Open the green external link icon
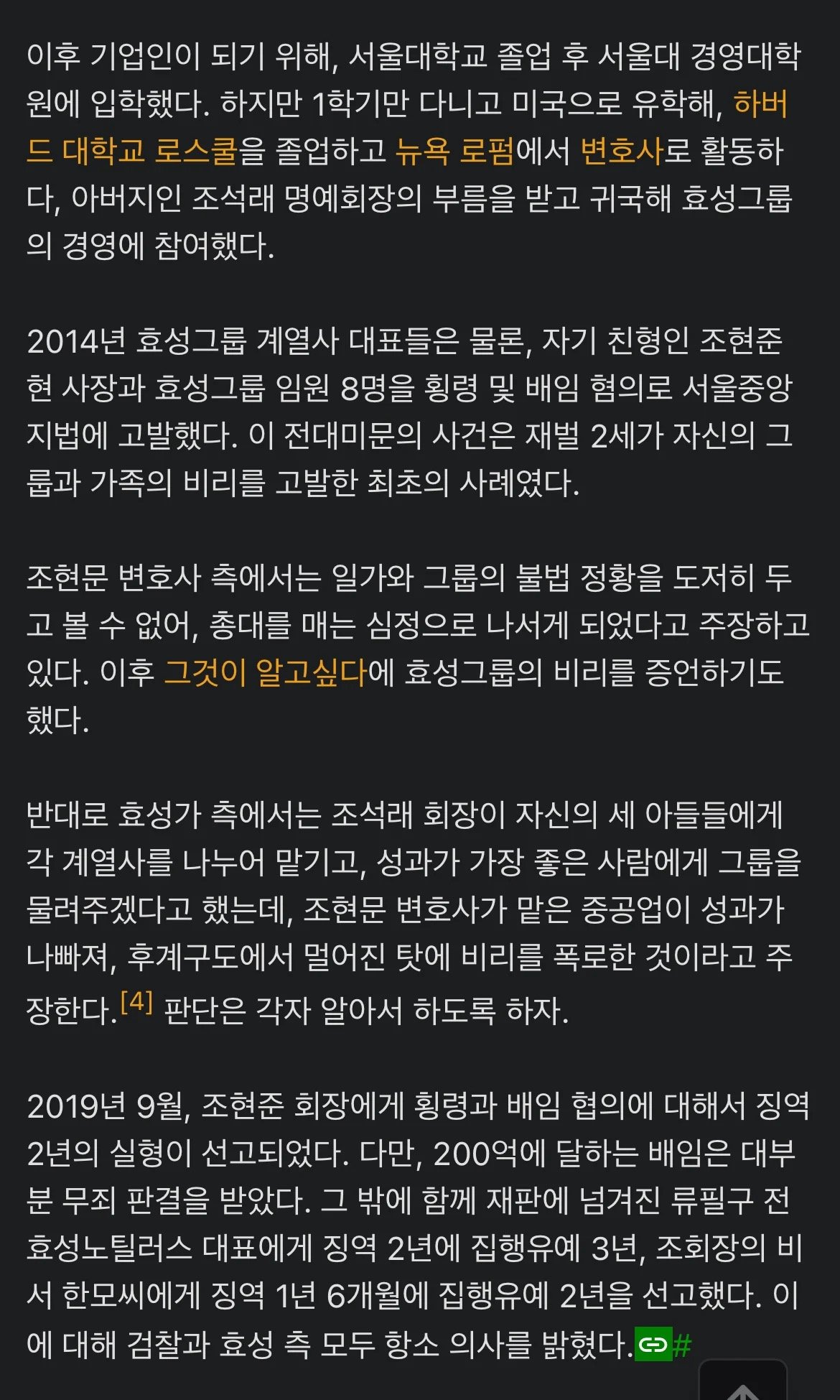The height and width of the screenshot is (1400, 840). (653, 1344)
